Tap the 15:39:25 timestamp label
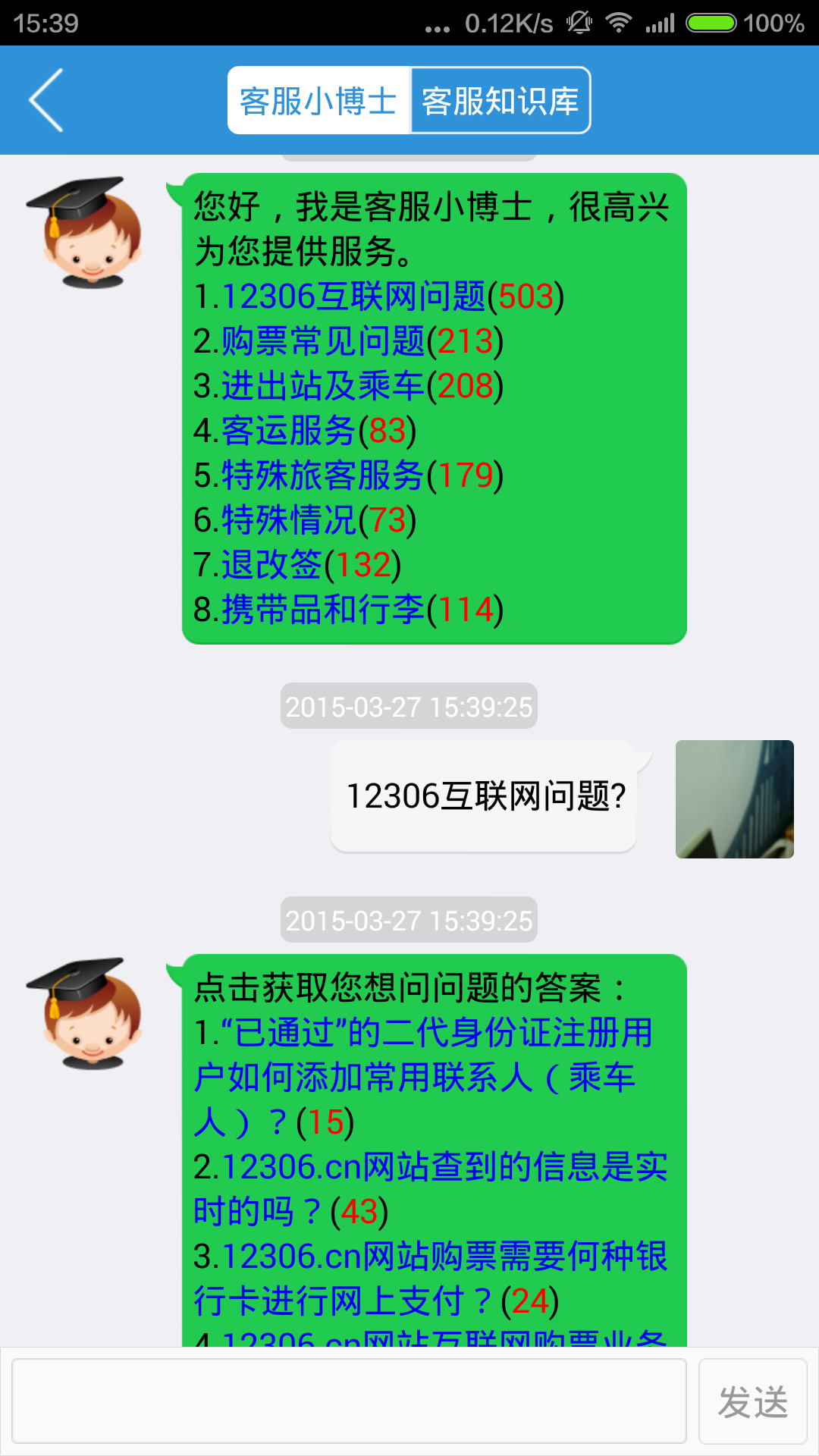 click(409, 705)
